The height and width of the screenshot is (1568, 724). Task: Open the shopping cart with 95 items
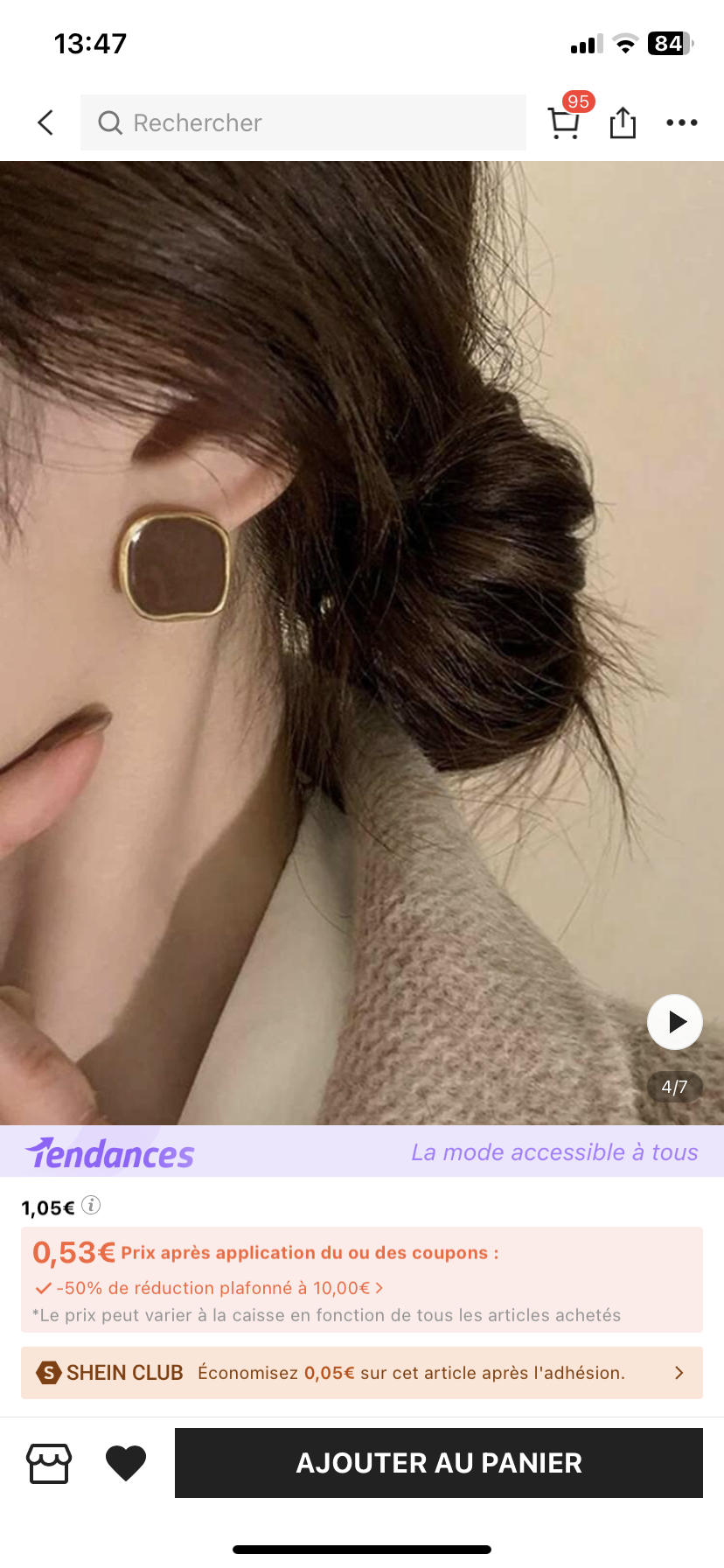click(565, 122)
